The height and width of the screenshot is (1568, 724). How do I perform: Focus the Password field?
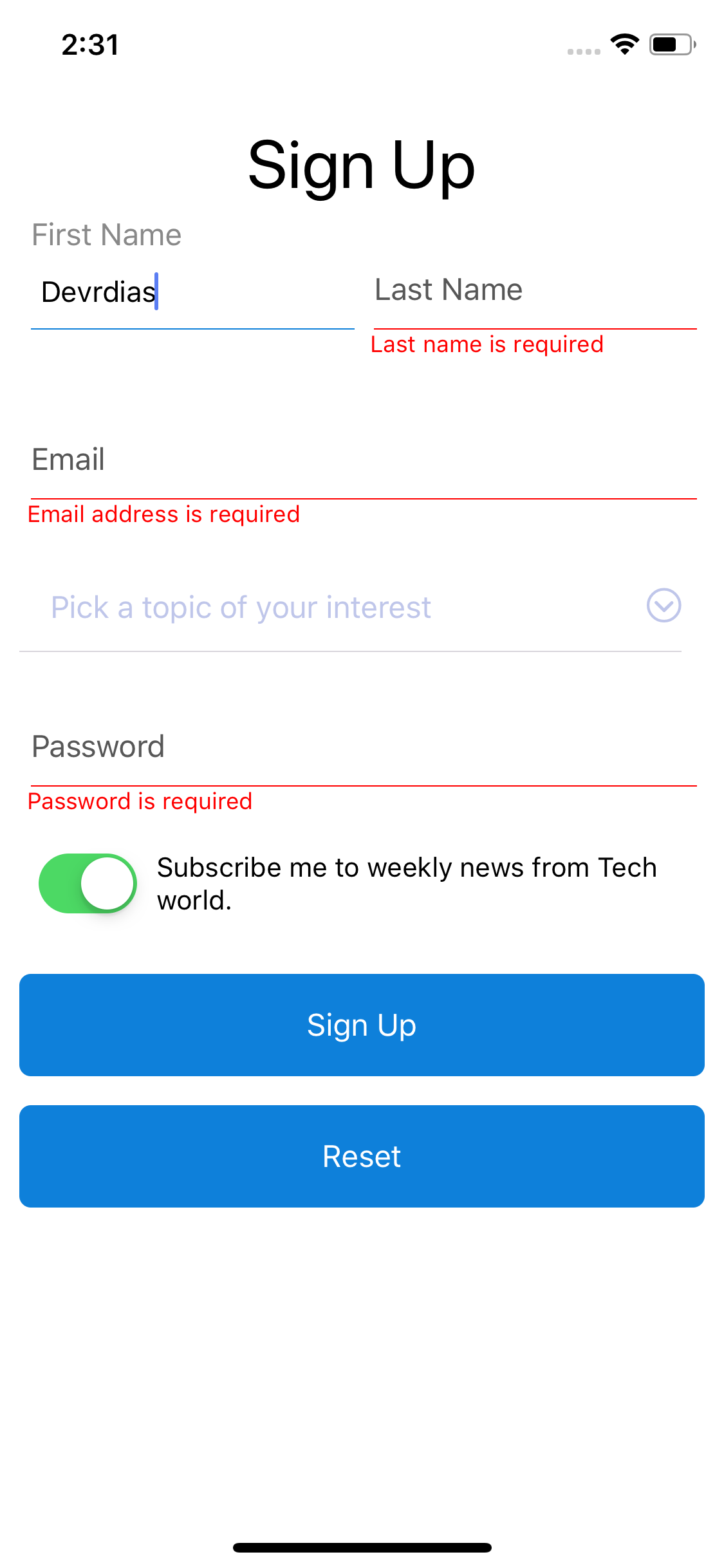(x=364, y=748)
